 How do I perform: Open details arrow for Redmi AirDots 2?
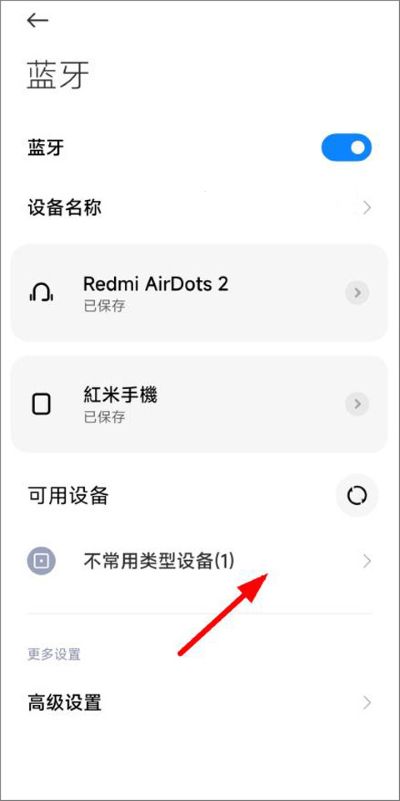pyautogui.click(x=357, y=293)
